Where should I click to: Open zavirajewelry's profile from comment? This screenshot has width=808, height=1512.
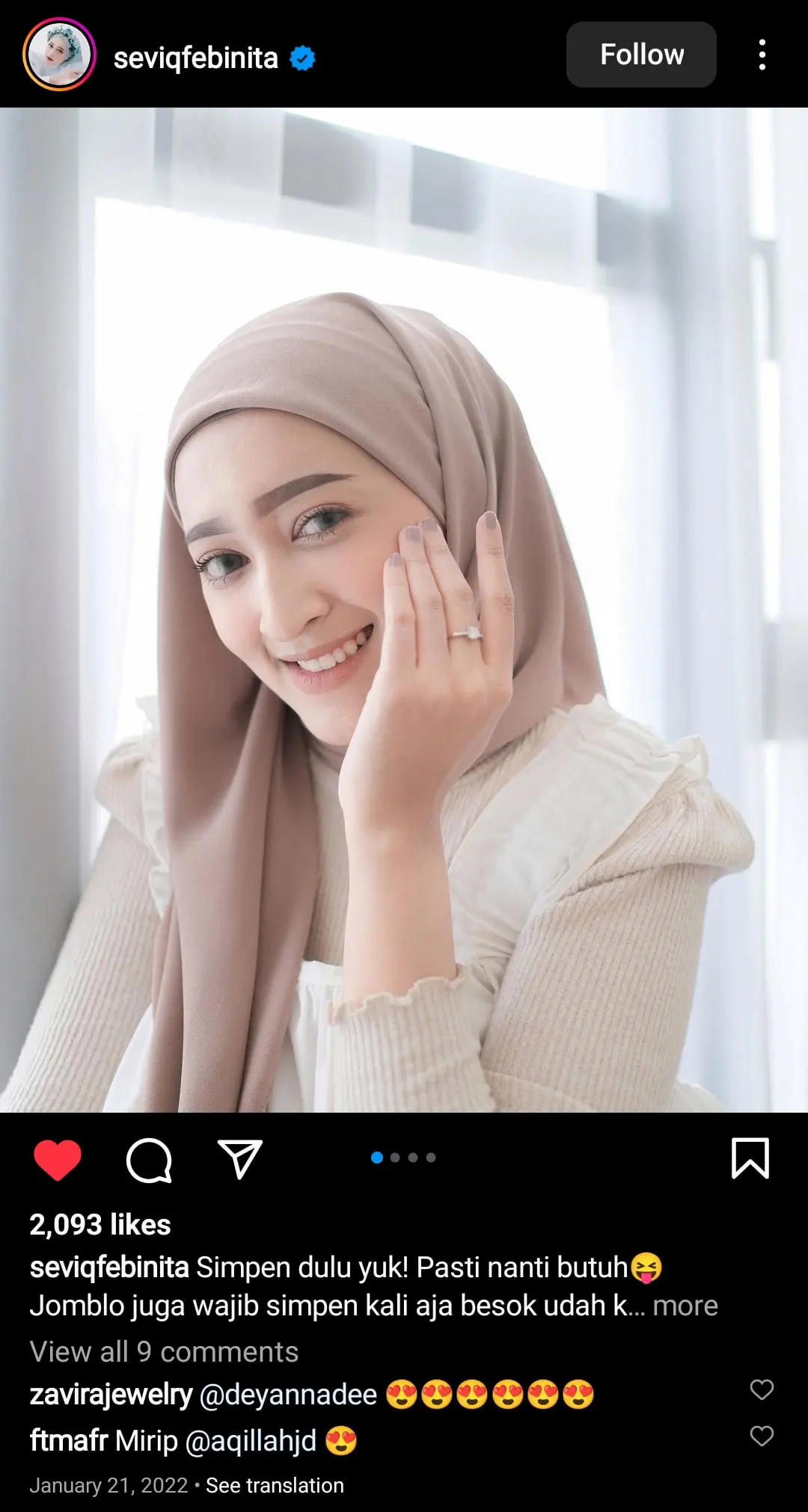click(x=111, y=1395)
